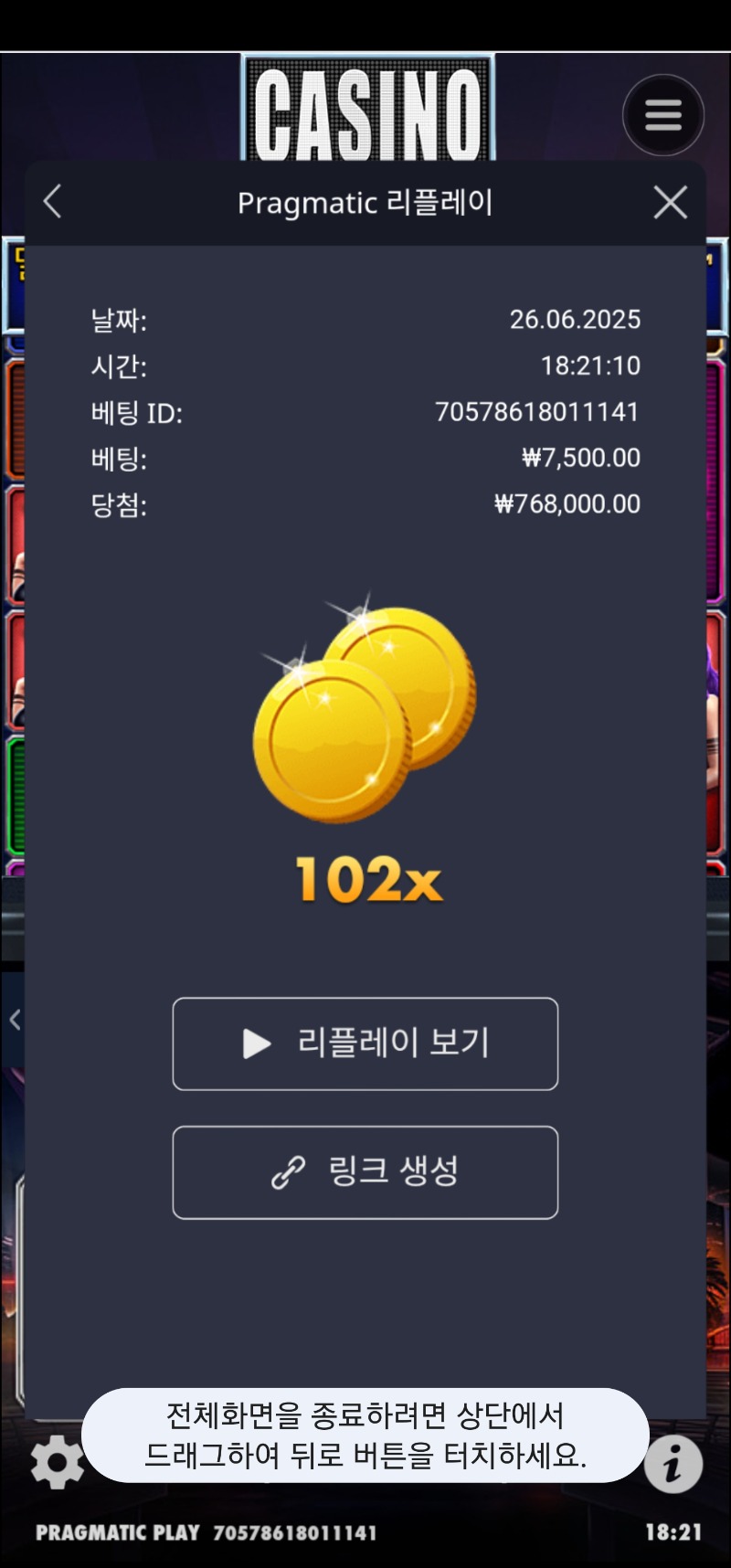Generate a share link with 링크 생성
The image size is (731, 1568).
pos(365,1172)
